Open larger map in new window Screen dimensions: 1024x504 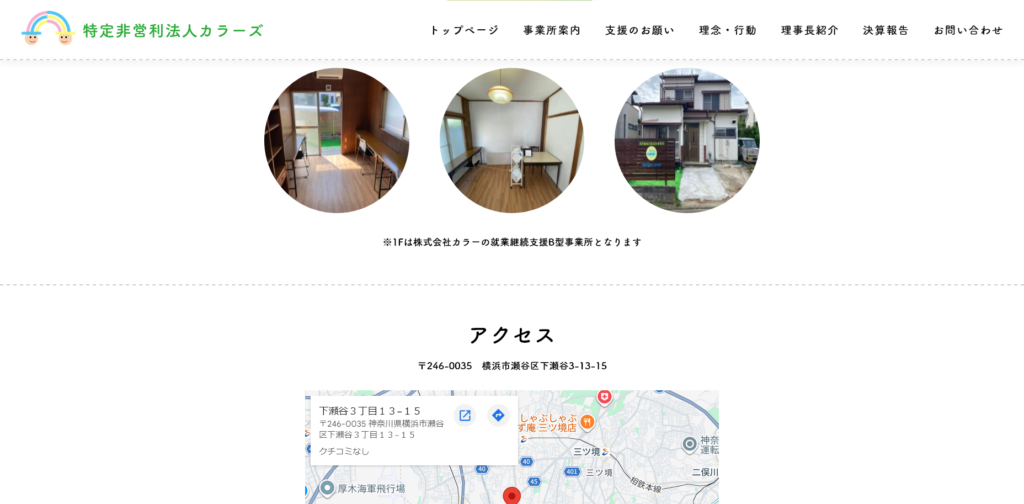pyautogui.click(x=465, y=415)
